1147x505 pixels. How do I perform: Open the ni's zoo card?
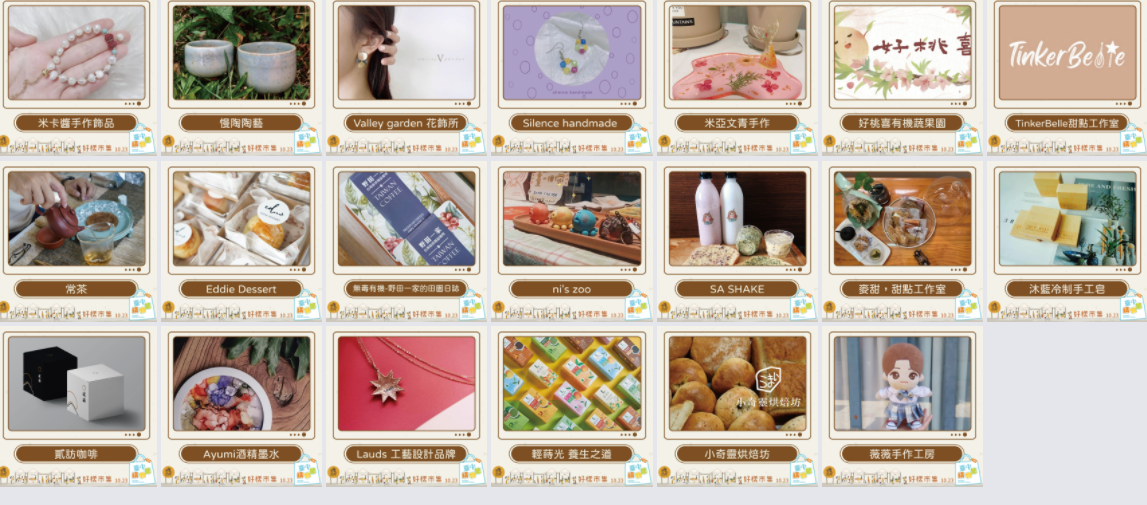(x=571, y=220)
